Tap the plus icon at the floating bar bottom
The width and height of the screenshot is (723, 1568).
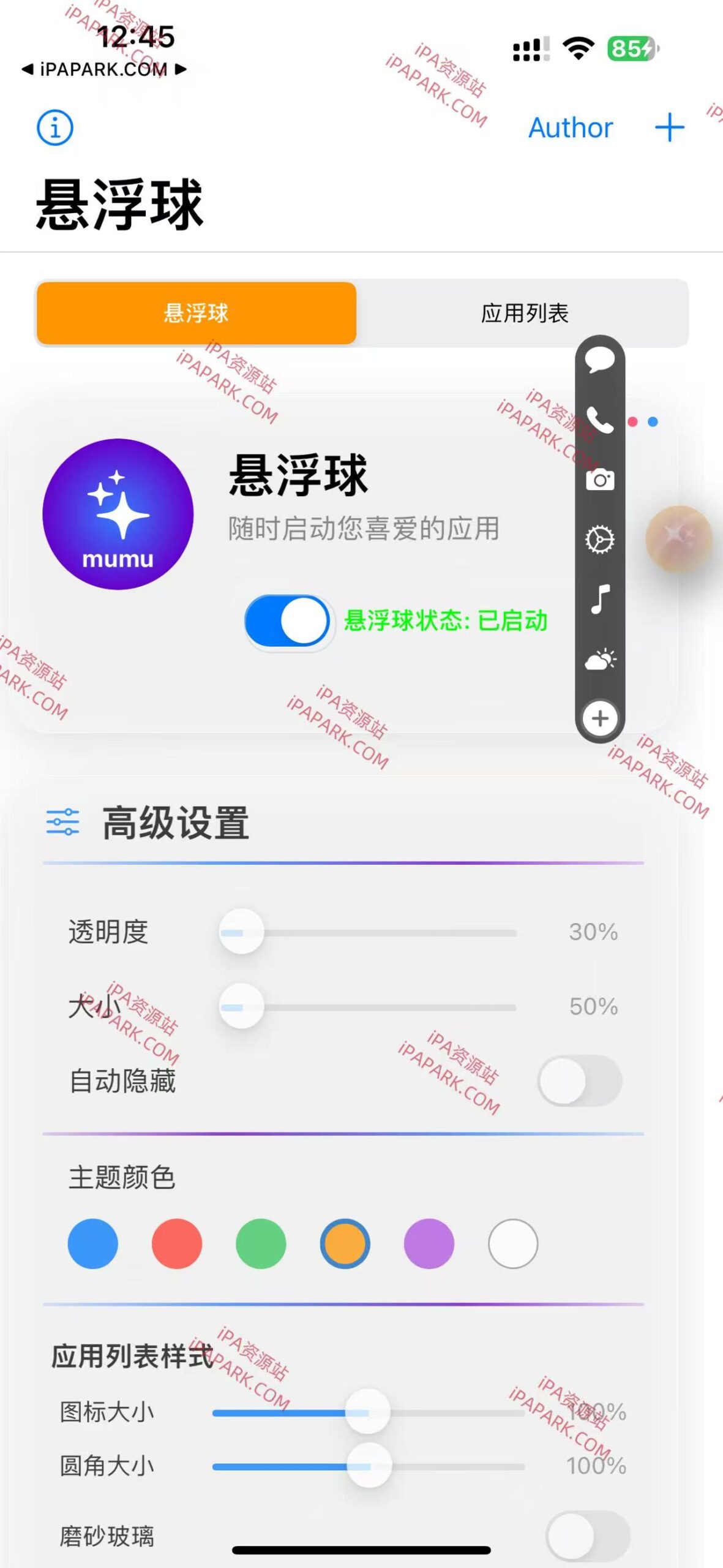[x=600, y=720]
